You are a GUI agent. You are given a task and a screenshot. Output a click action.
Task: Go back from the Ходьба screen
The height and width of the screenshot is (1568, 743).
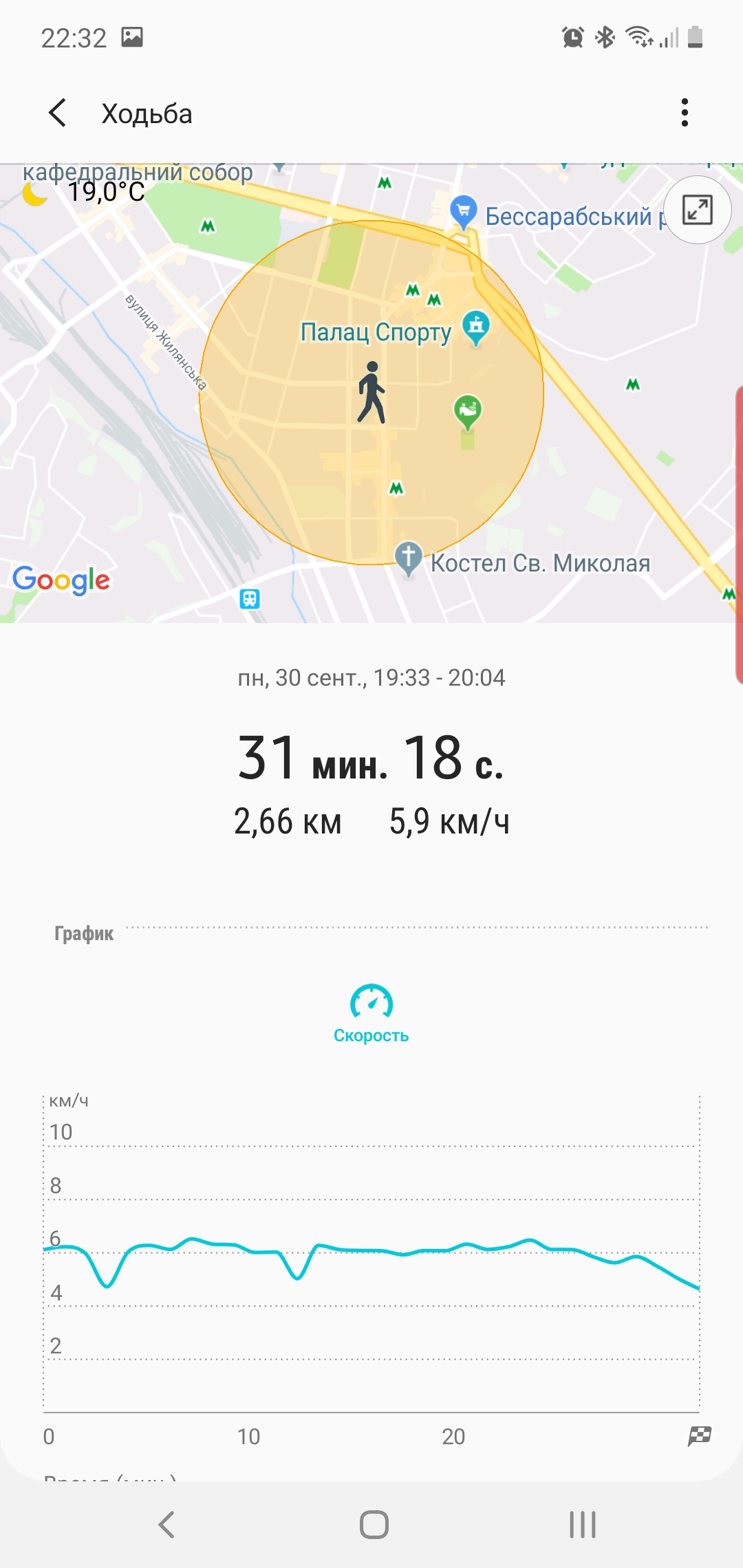click(x=58, y=113)
